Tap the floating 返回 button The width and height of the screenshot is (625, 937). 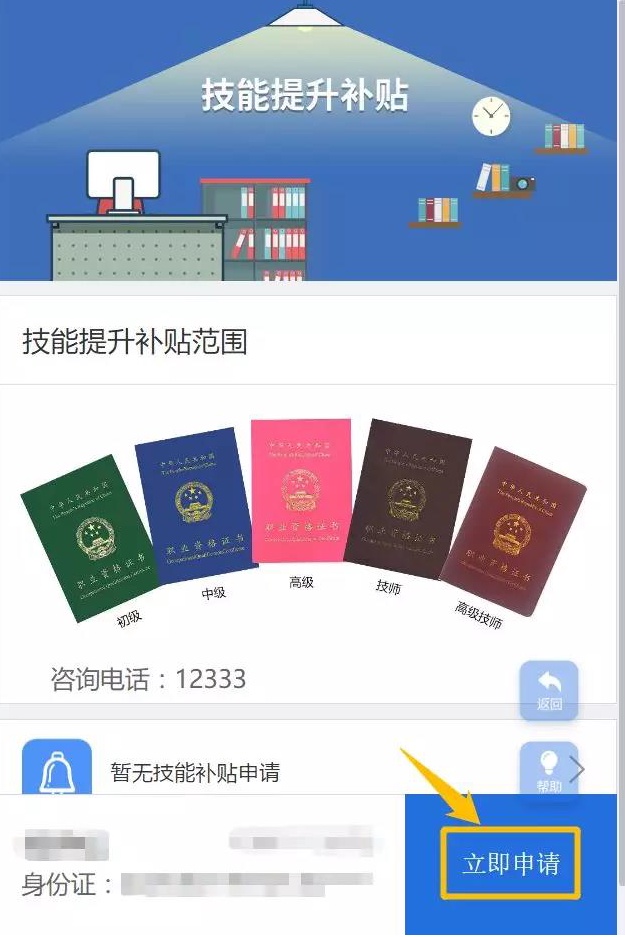549,691
